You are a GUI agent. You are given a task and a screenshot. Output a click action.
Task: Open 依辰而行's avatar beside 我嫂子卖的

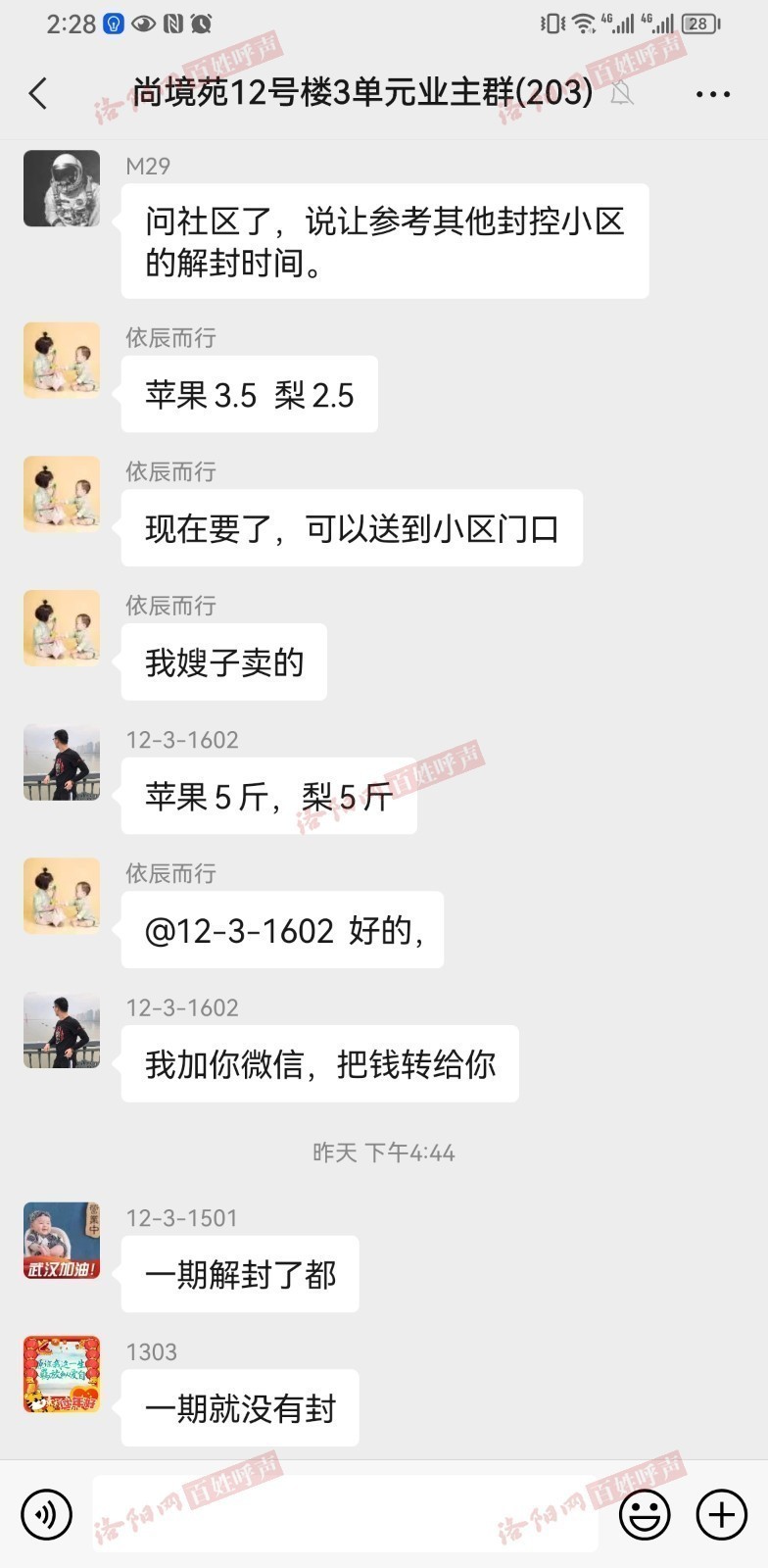click(62, 628)
